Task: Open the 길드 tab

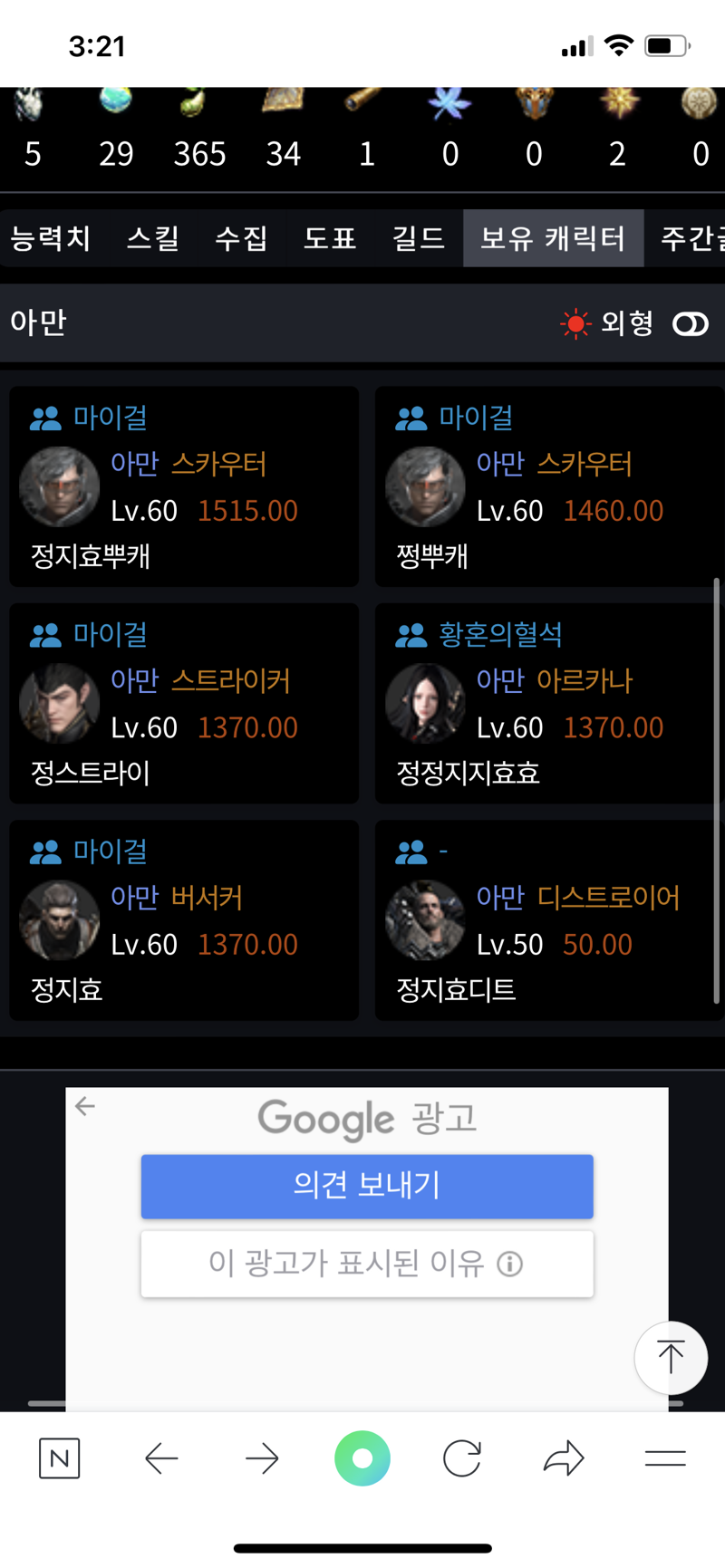Action: 419,238
